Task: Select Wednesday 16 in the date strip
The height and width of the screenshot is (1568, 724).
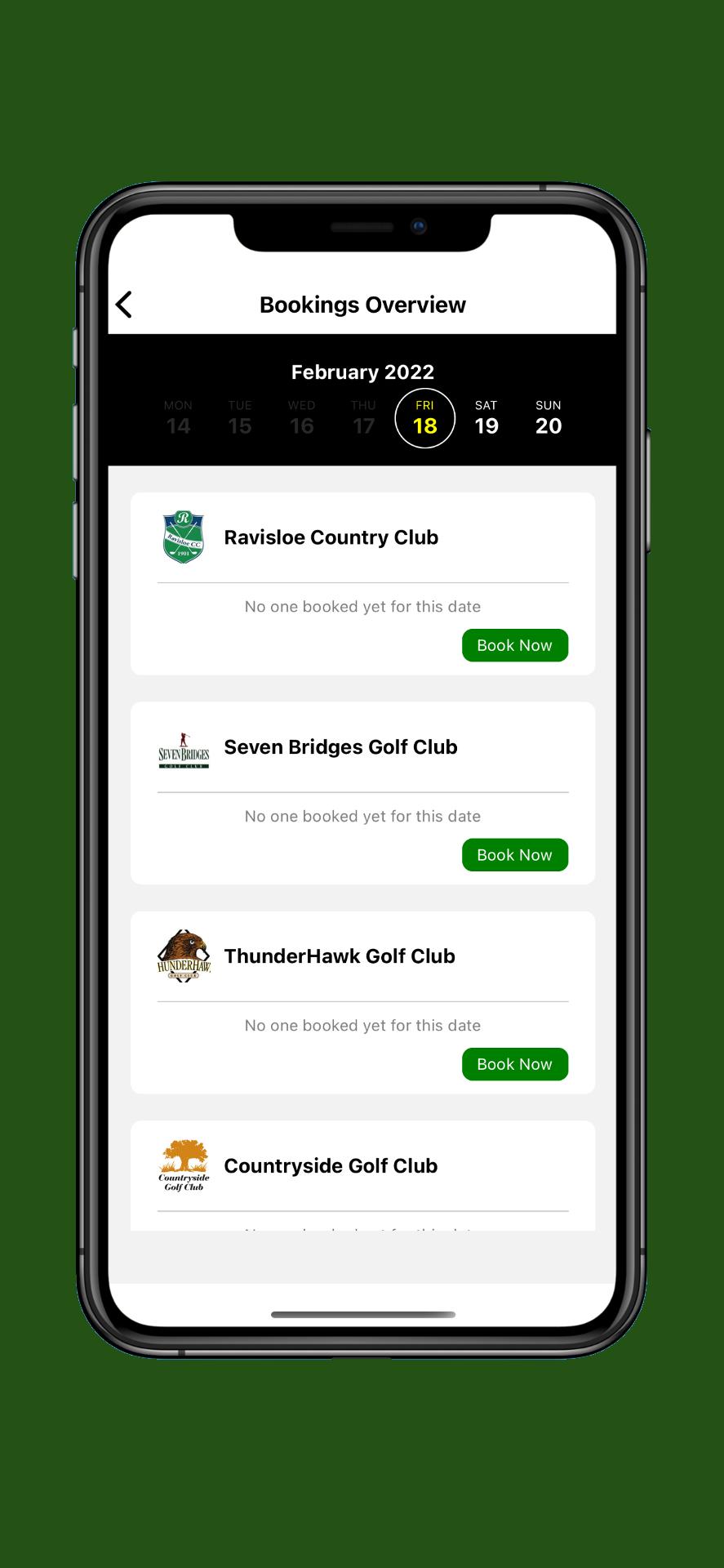Action: (x=301, y=418)
